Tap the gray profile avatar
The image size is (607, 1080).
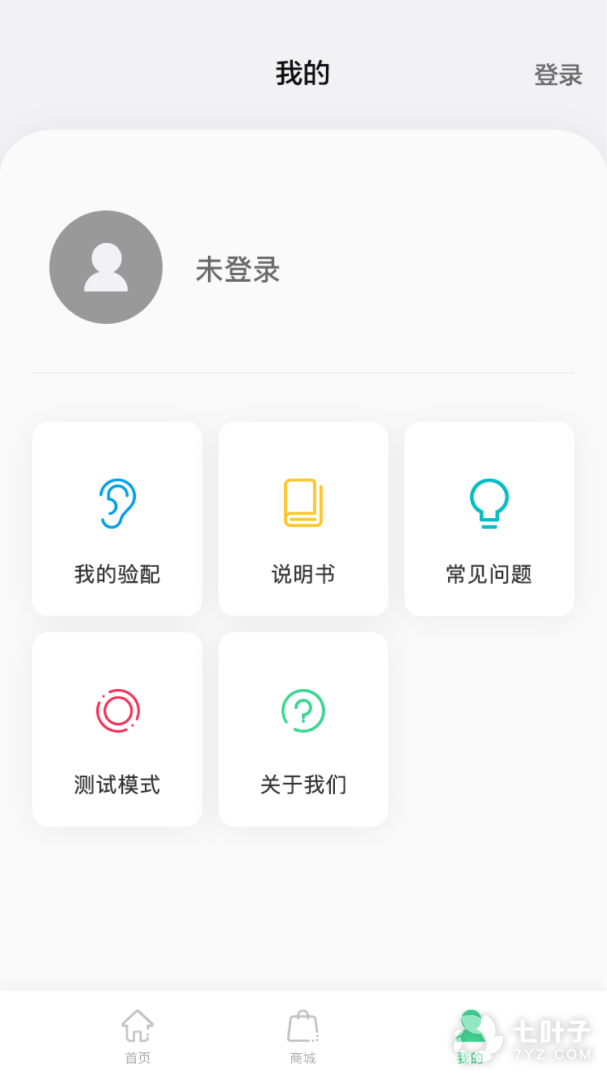click(106, 267)
